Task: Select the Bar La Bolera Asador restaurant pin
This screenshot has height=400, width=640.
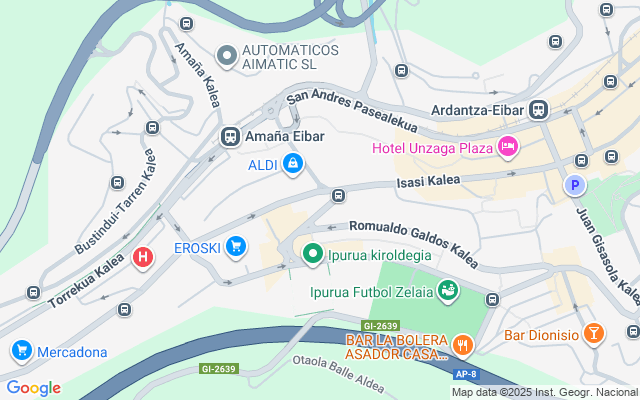Action: [x=461, y=345]
